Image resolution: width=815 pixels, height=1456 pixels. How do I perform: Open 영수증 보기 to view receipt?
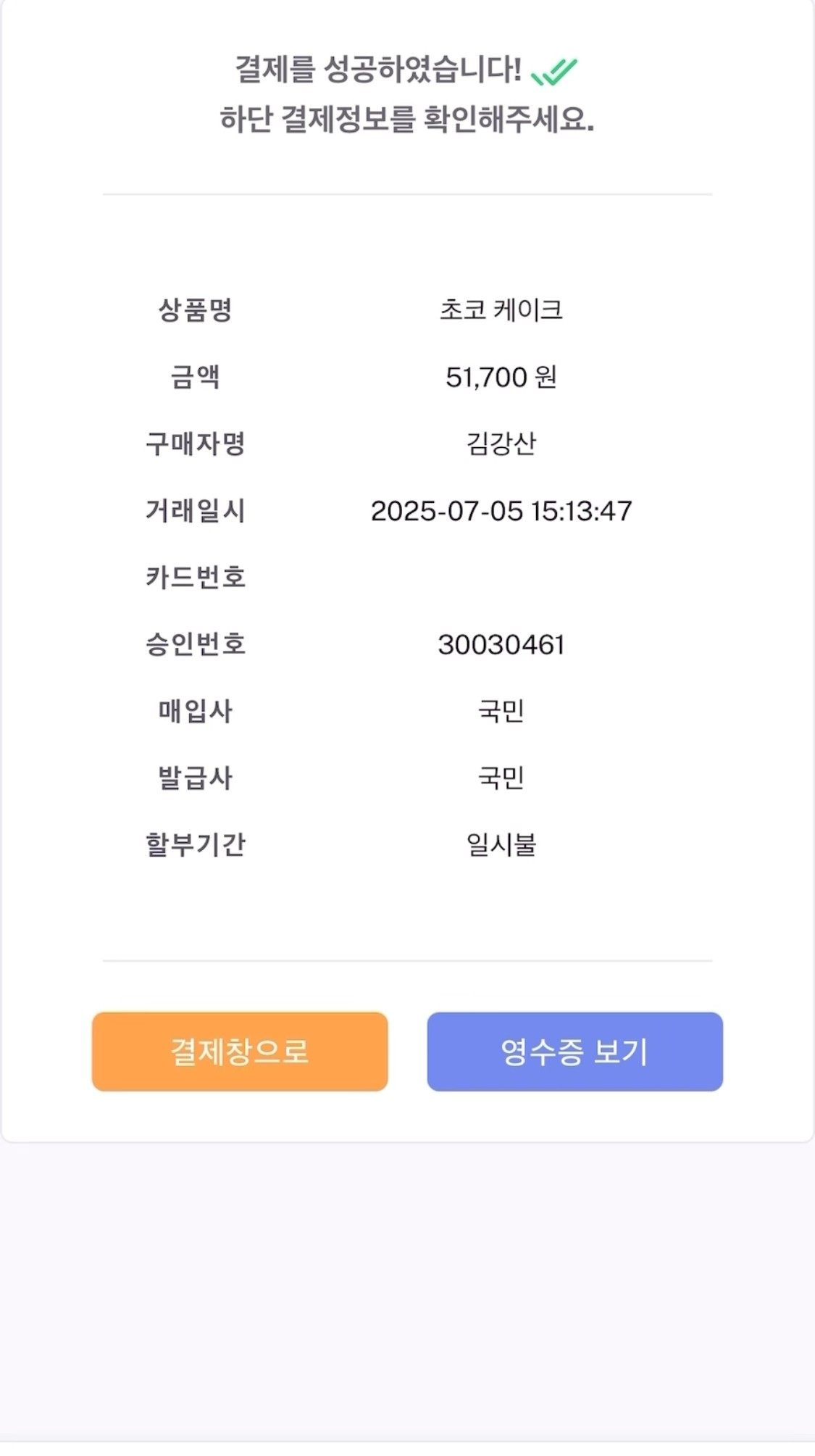click(574, 1051)
